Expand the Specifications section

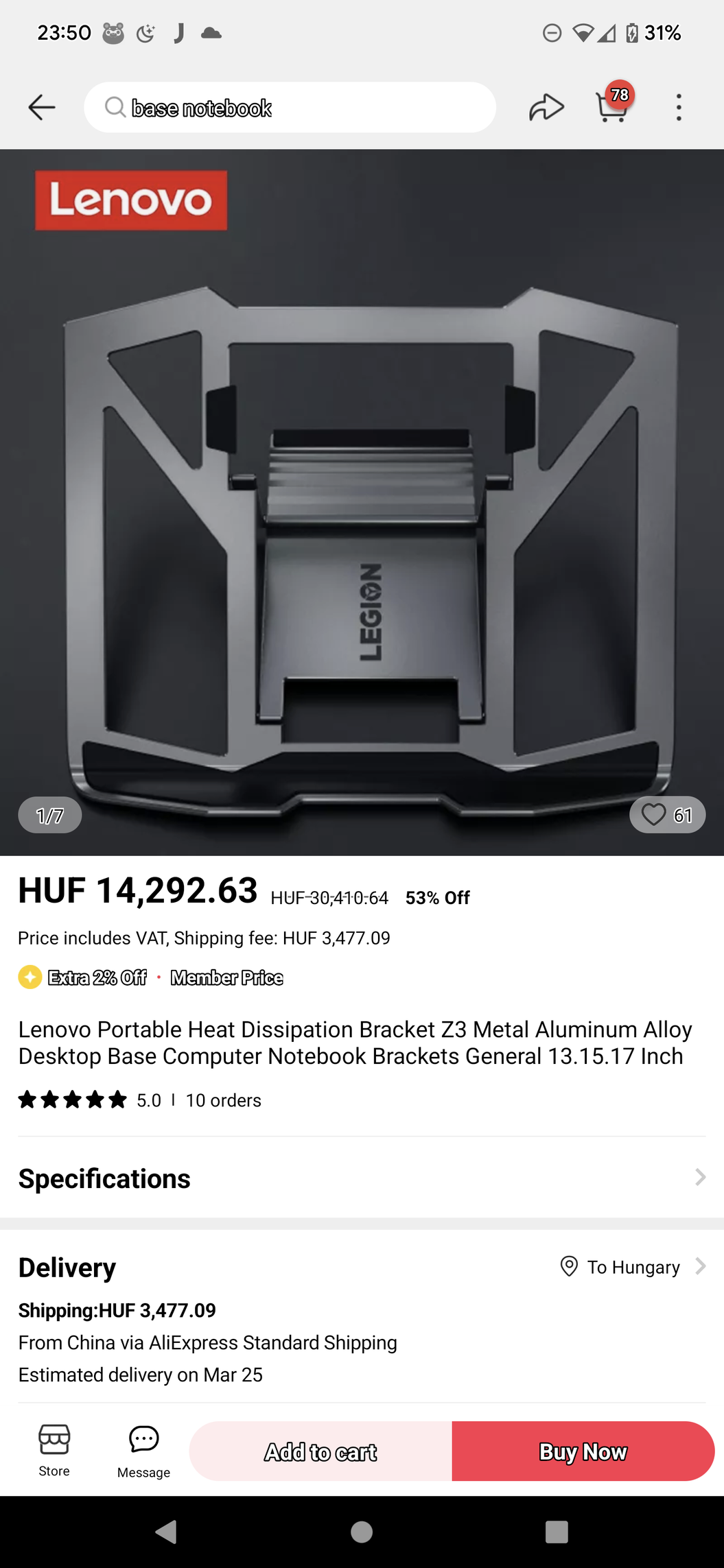coord(362,1178)
